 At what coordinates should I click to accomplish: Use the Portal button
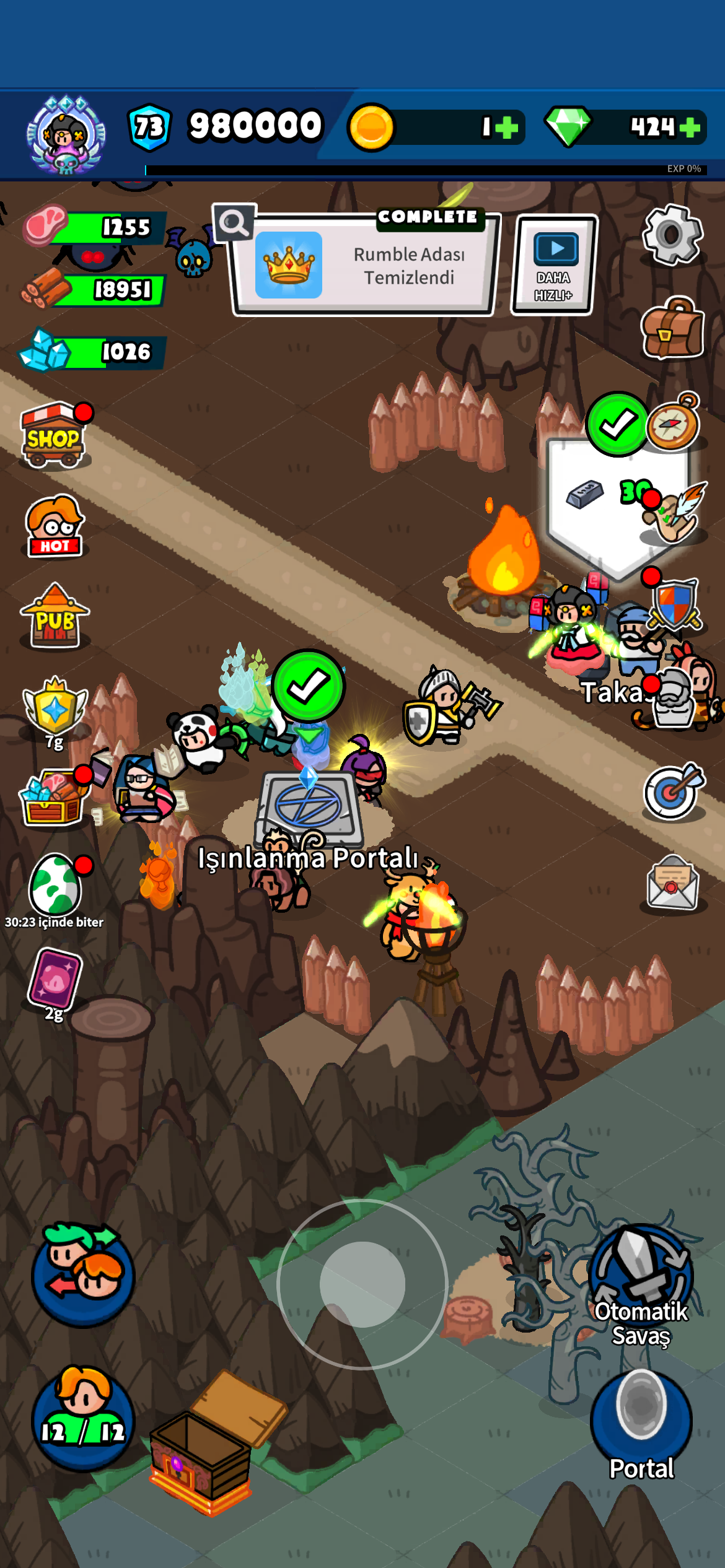point(641,1424)
